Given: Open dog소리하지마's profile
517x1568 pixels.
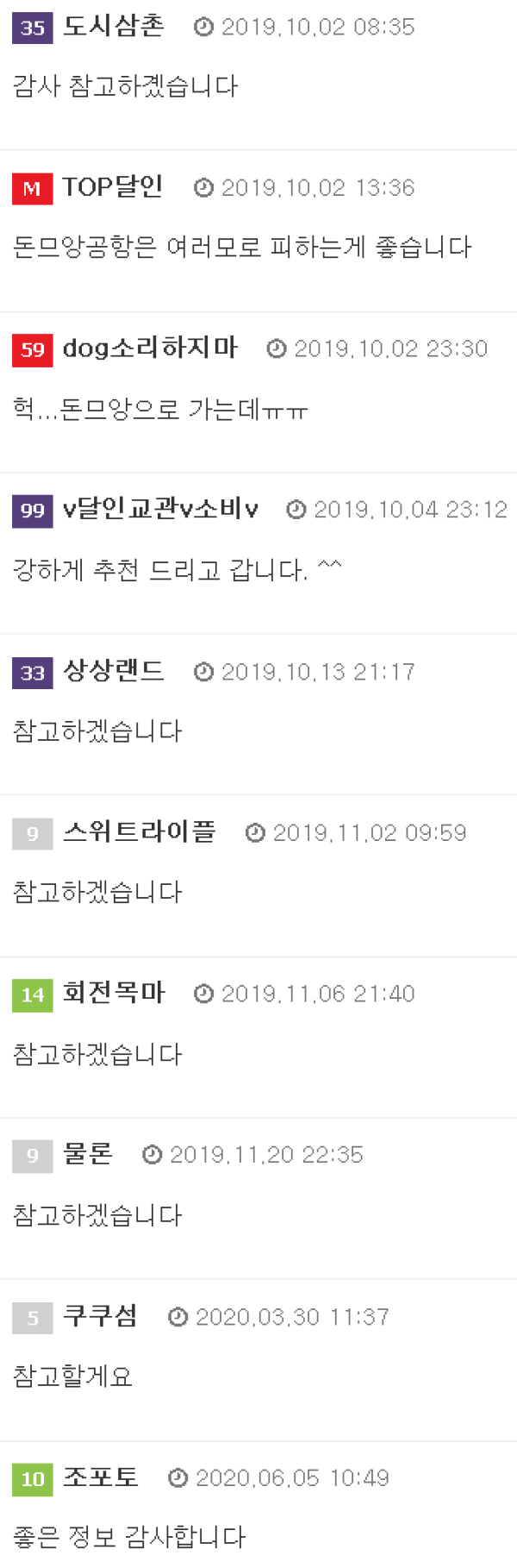Looking at the screenshot, I should (x=150, y=348).
